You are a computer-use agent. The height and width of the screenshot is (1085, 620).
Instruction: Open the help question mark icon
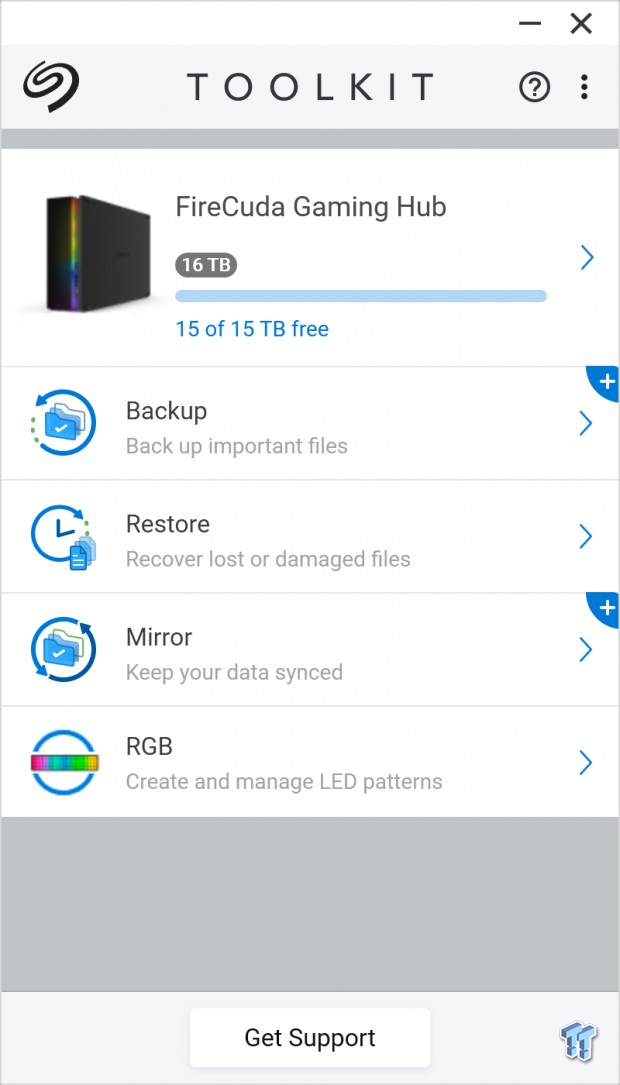click(x=534, y=87)
